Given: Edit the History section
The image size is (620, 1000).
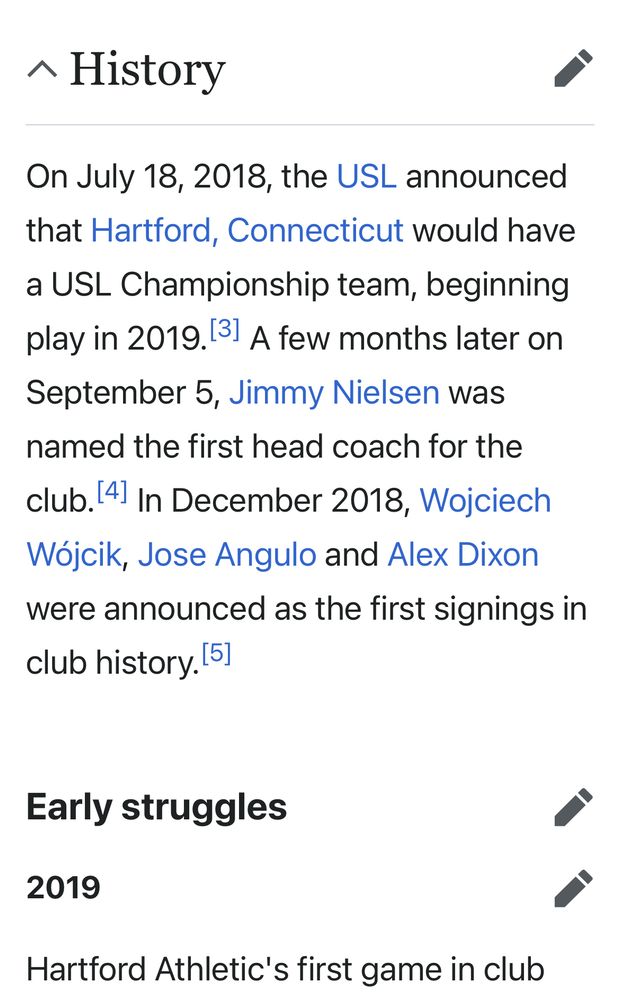Looking at the screenshot, I should click(573, 68).
